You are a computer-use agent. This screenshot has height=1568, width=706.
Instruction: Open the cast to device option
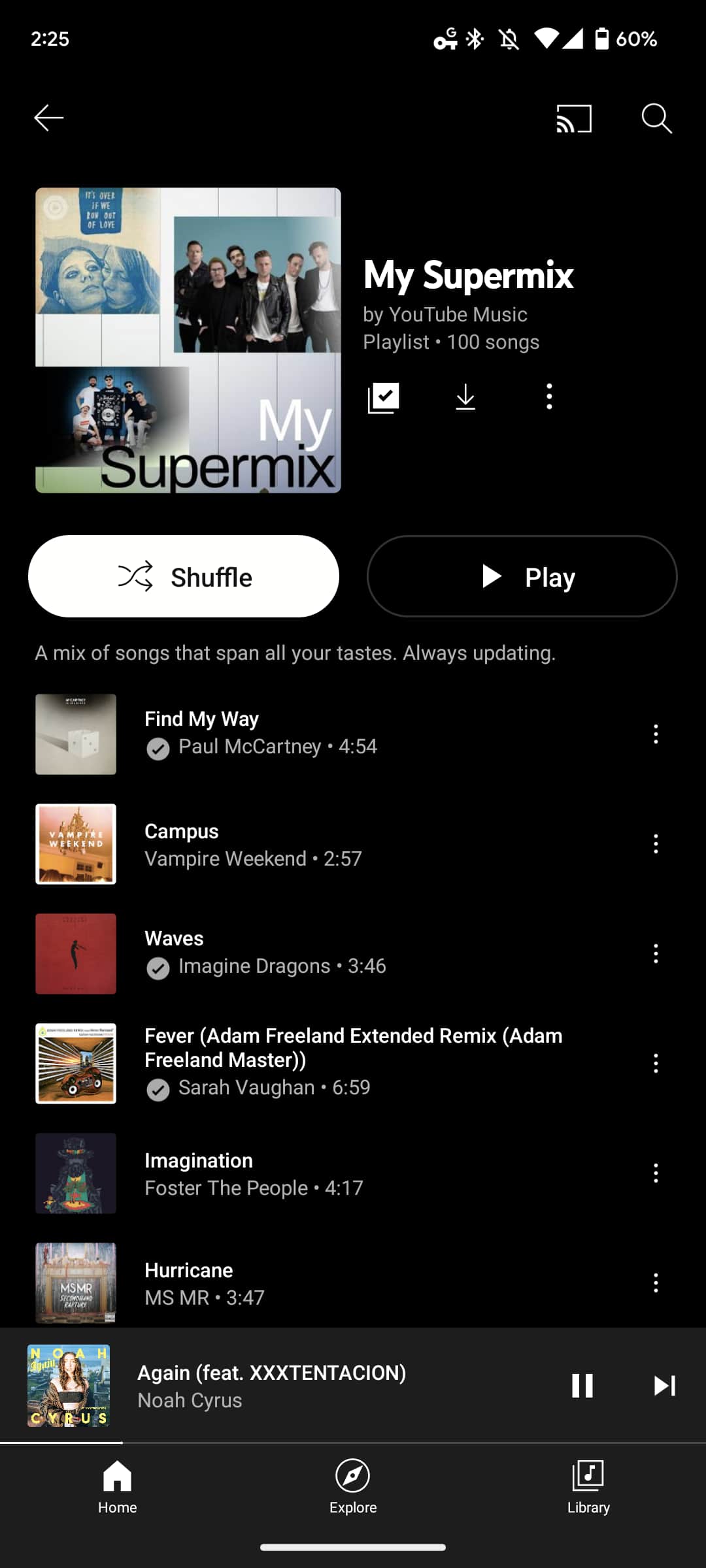click(x=573, y=118)
